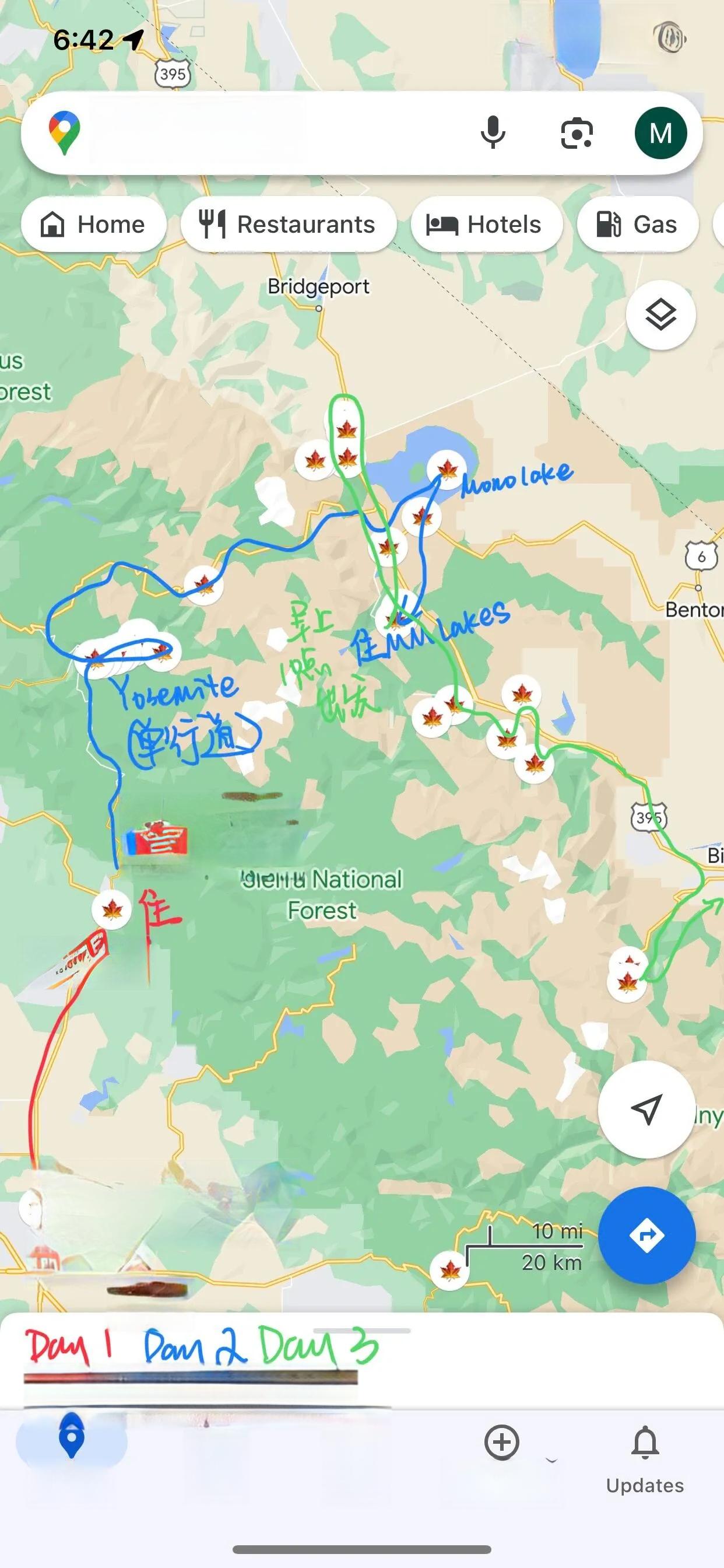Open directions with the blue arrow button
The width and height of the screenshot is (724, 1568).
pos(646,1235)
